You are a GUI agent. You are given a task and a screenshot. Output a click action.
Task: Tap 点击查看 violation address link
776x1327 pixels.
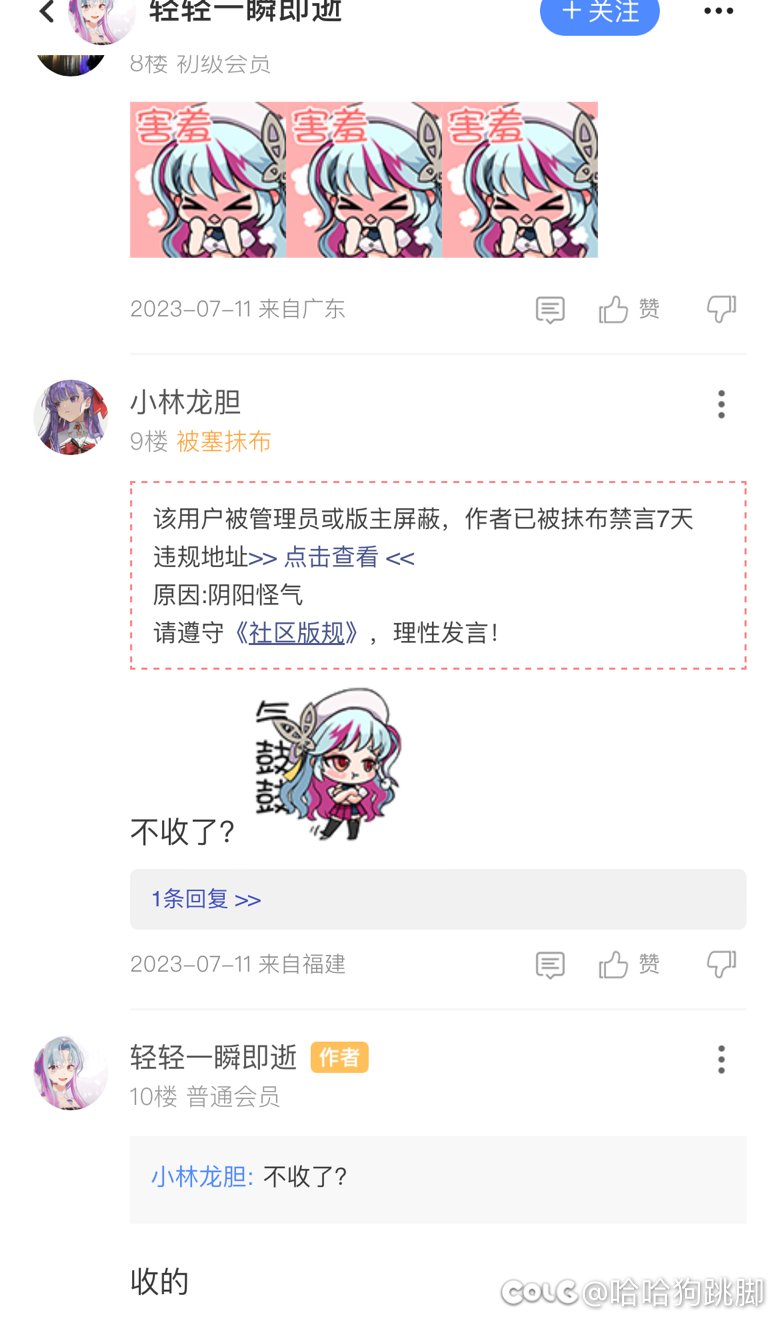pyautogui.click(x=331, y=557)
